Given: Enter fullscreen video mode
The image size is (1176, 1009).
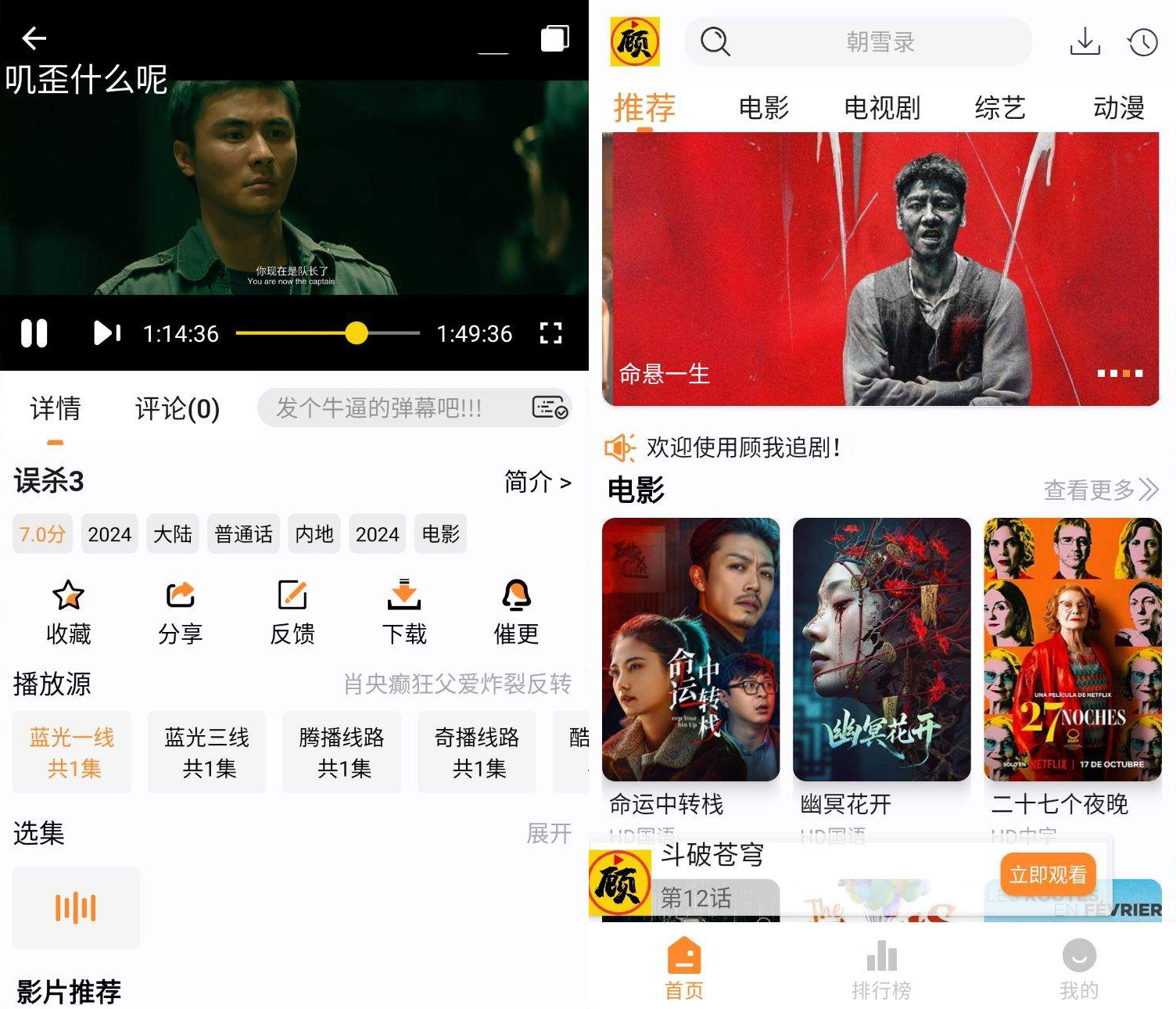Looking at the screenshot, I should [550, 333].
